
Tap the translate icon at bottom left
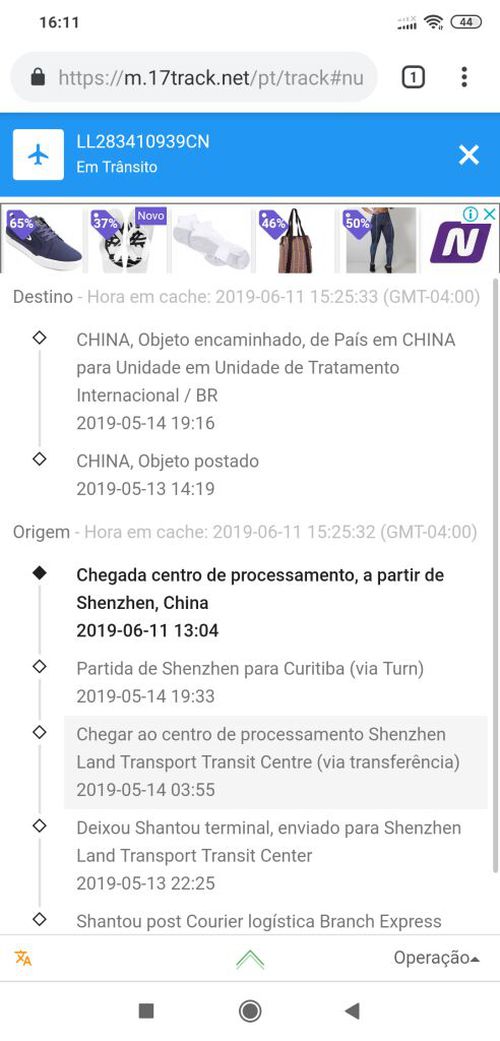click(23, 957)
